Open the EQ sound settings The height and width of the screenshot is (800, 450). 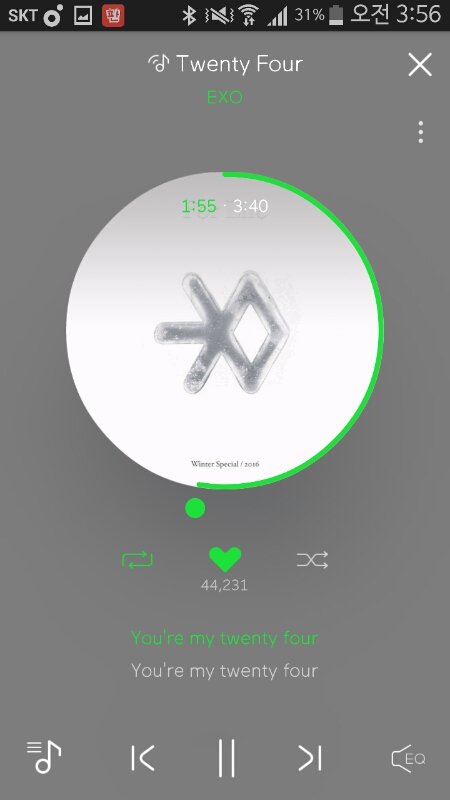coord(408,758)
